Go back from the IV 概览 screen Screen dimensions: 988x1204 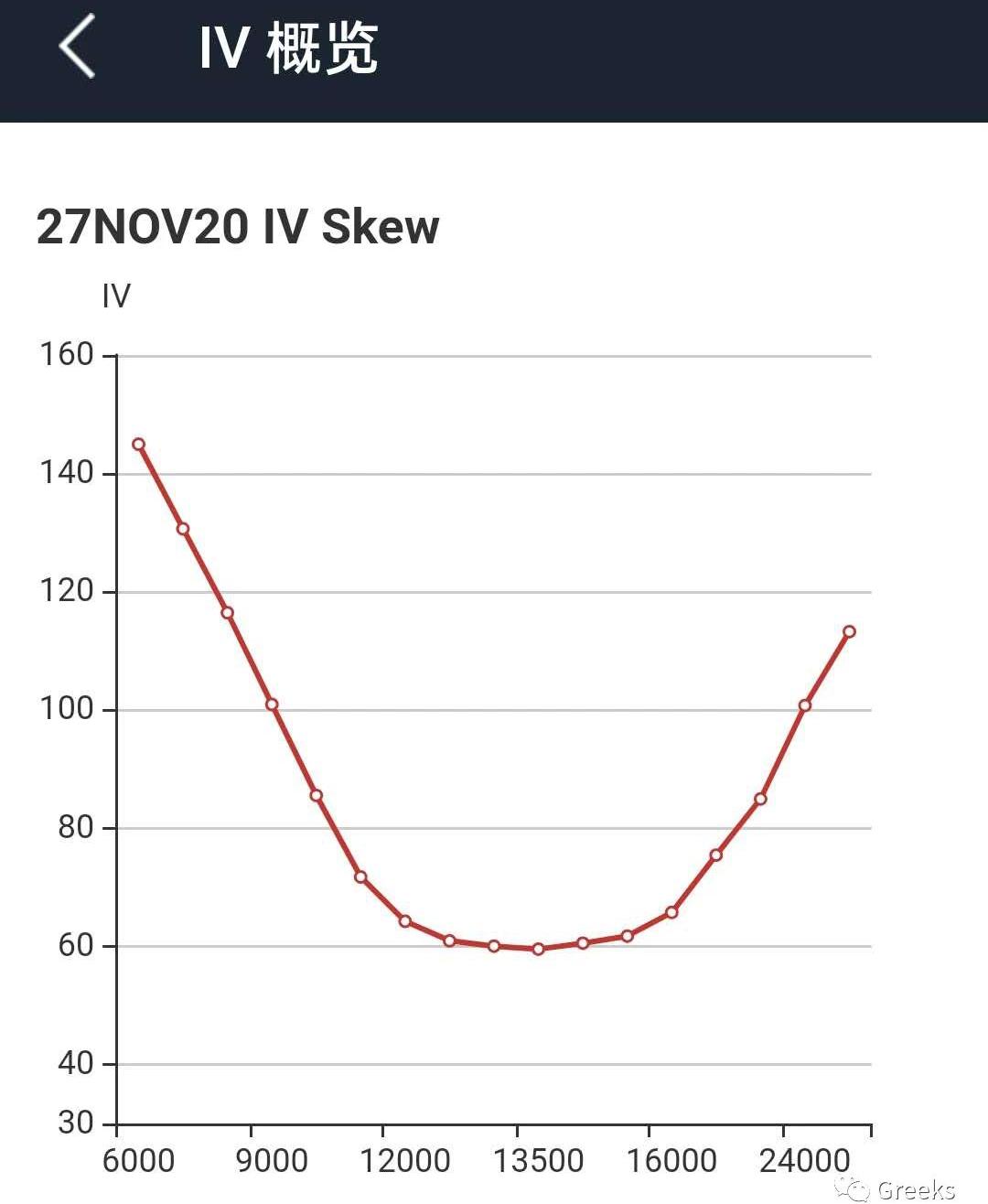pyautogui.click(x=78, y=47)
